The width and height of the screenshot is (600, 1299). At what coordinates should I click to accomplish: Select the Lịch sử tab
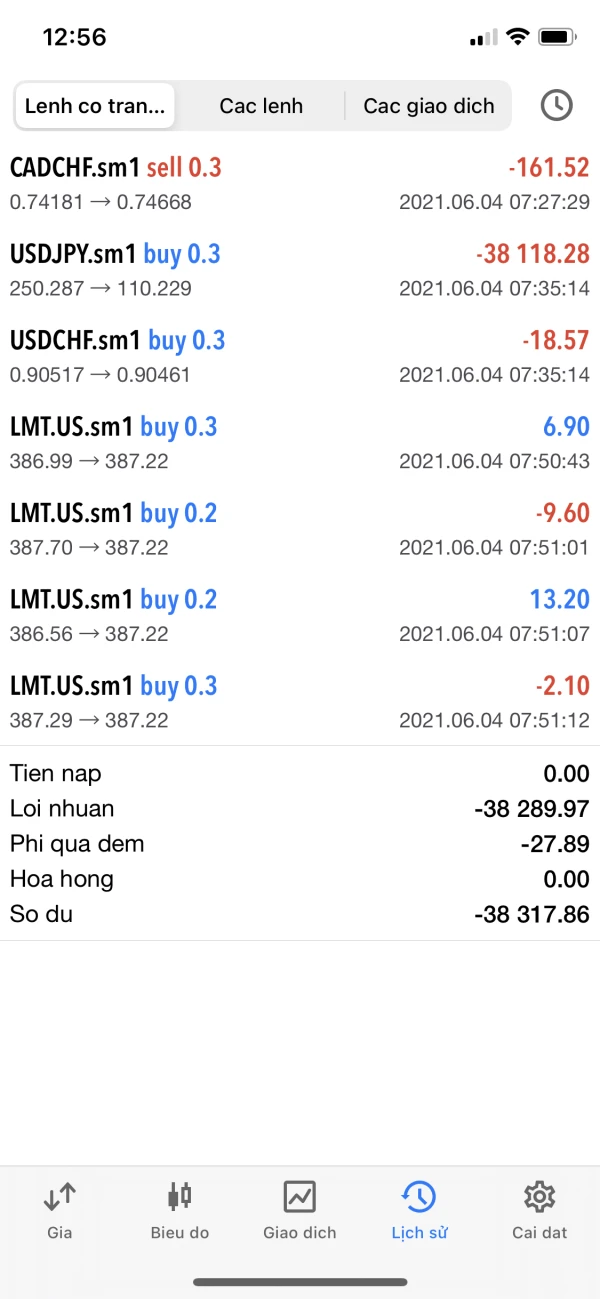(x=419, y=1209)
